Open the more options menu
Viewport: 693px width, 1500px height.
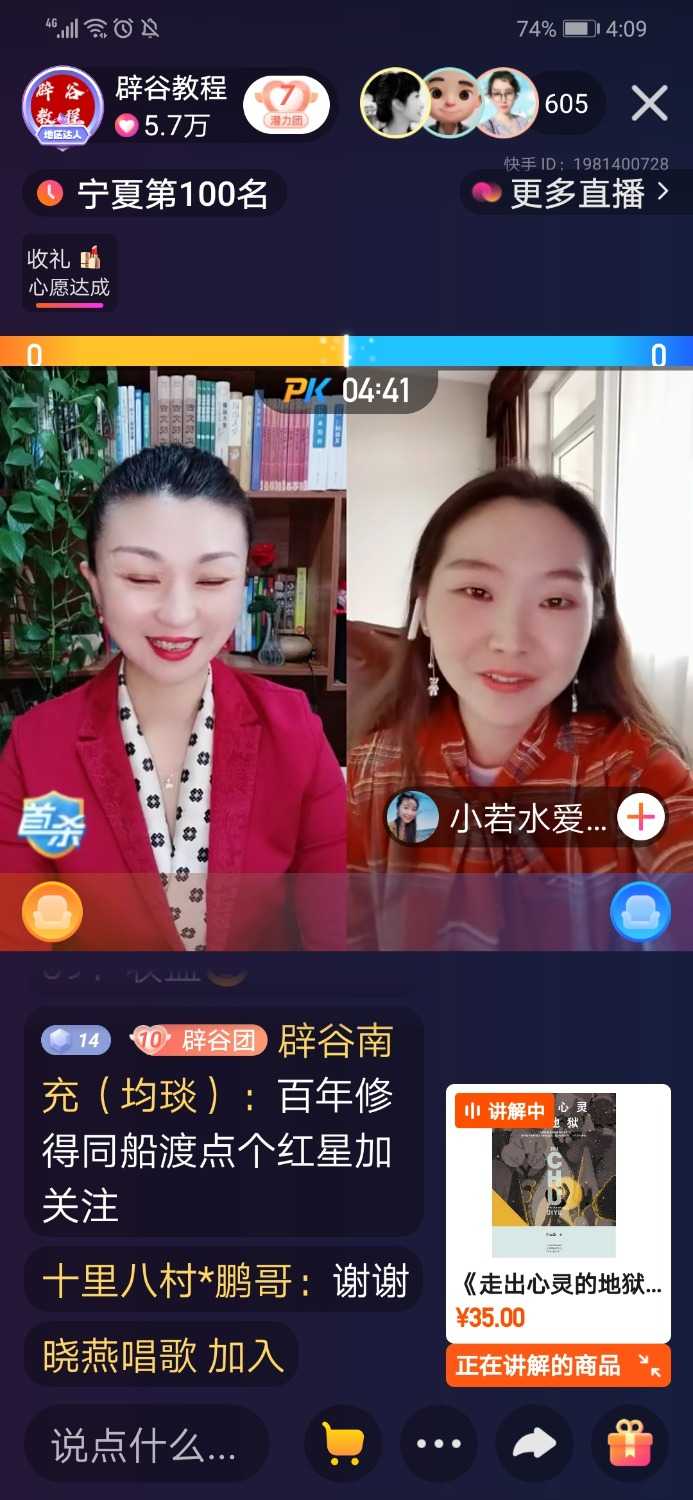click(x=438, y=1444)
